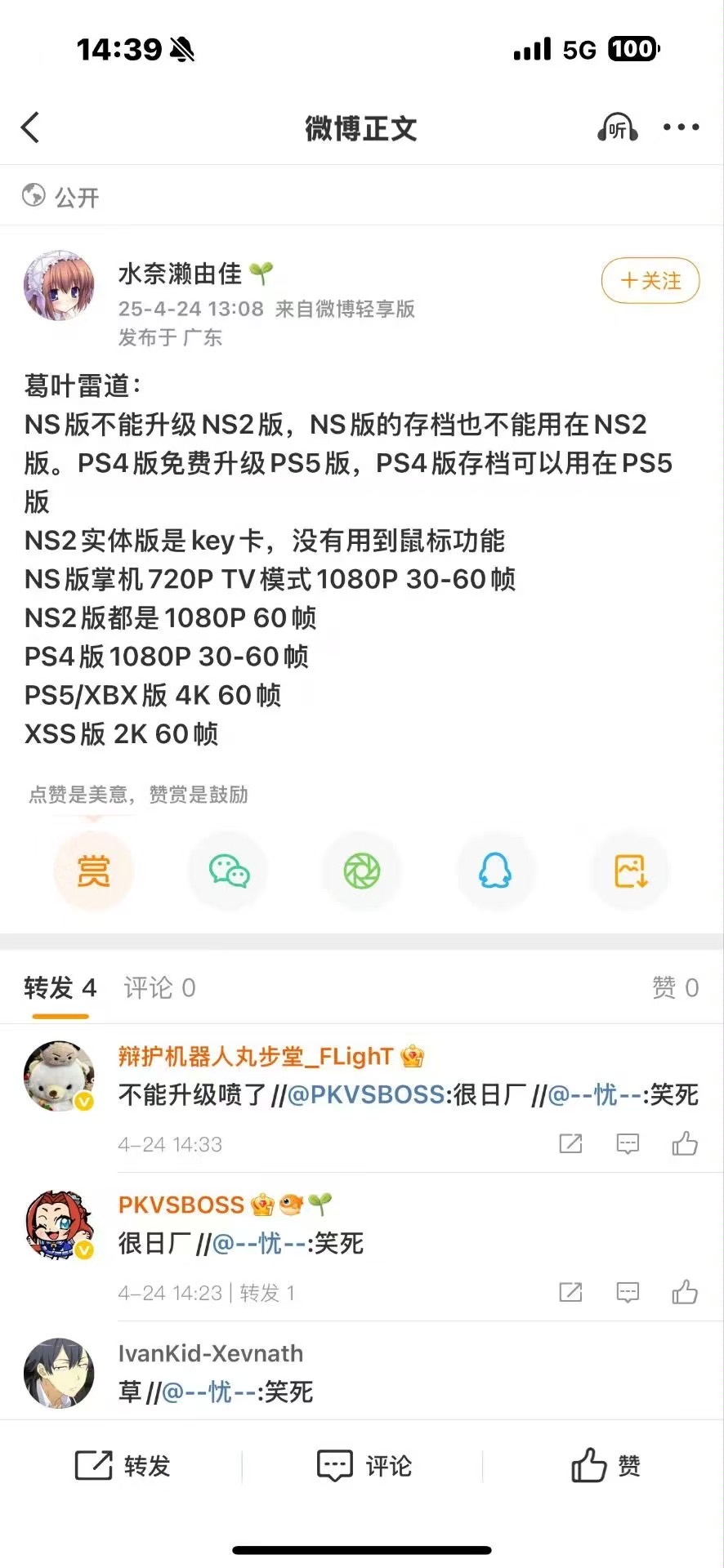Like 辩护机器人丸步堂_FLighT's repost

(x=685, y=1143)
